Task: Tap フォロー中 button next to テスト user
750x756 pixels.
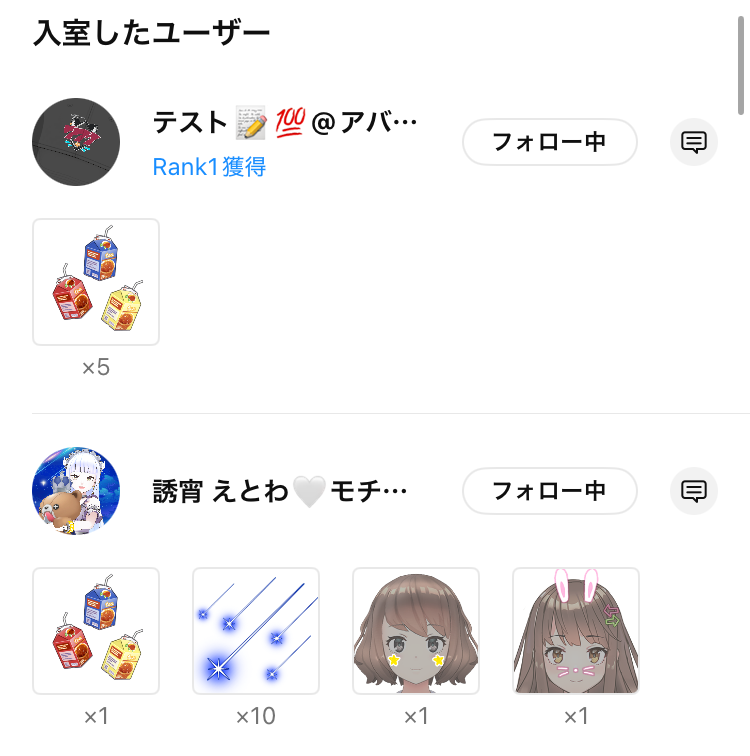Action: coord(549,142)
